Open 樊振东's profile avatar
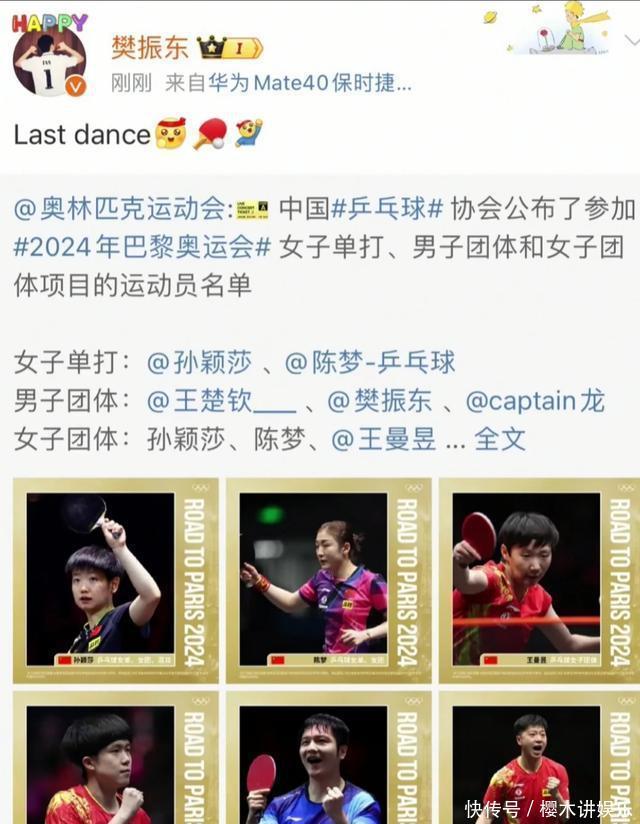The width and height of the screenshot is (640, 824). (48, 62)
